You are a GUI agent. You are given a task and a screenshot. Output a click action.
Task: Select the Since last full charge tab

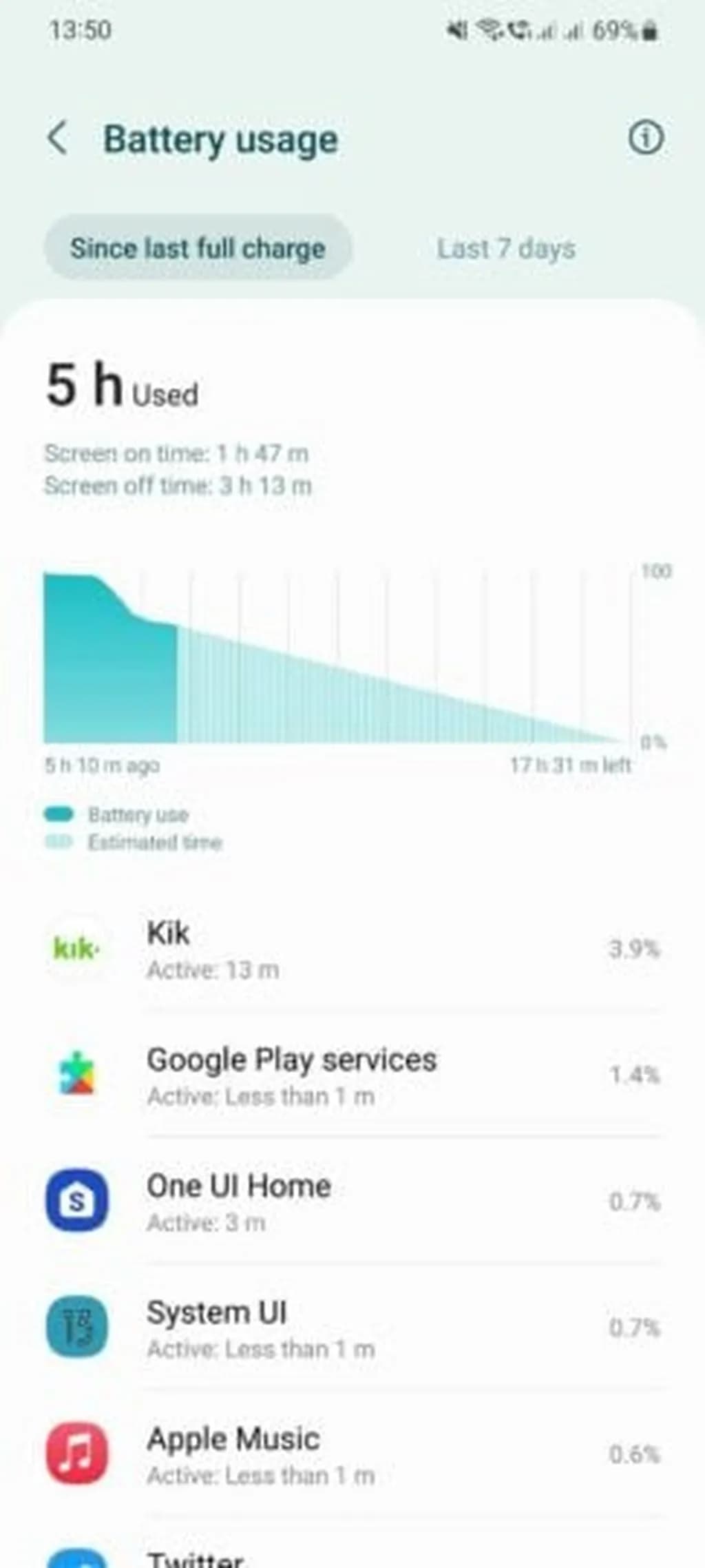[198, 248]
